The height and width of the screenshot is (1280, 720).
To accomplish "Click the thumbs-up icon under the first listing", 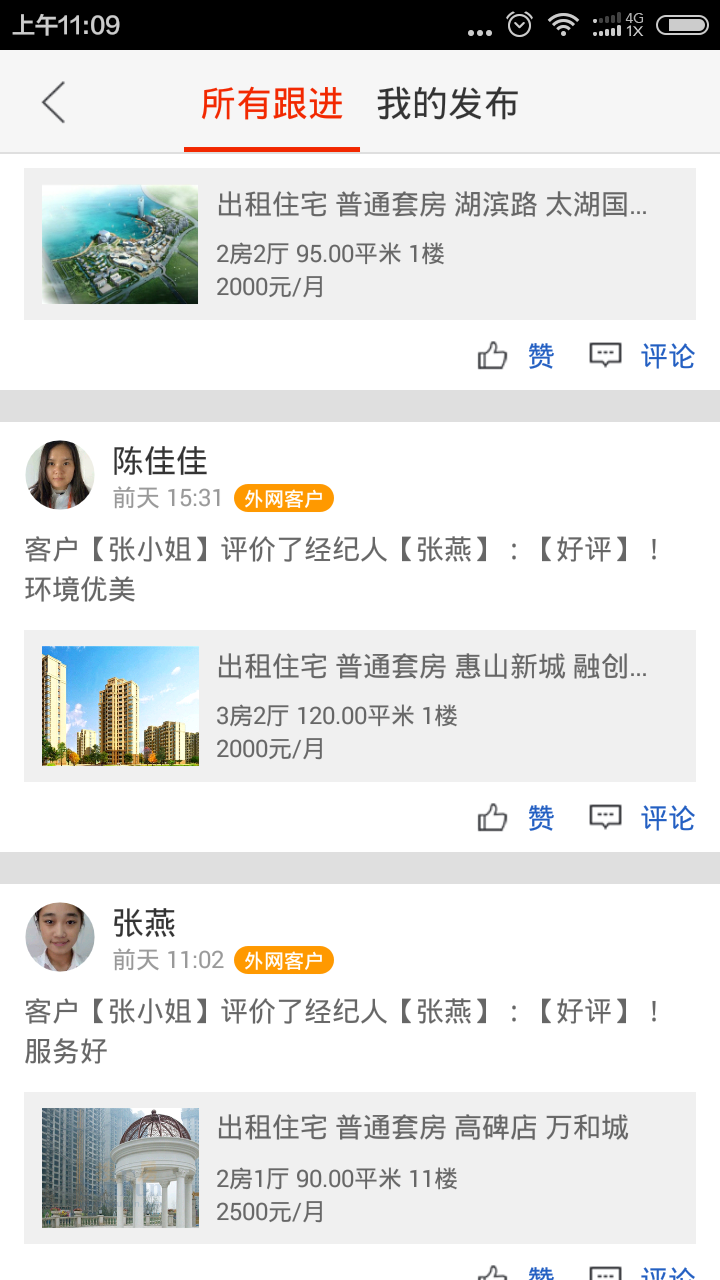I will (x=493, y=355).
